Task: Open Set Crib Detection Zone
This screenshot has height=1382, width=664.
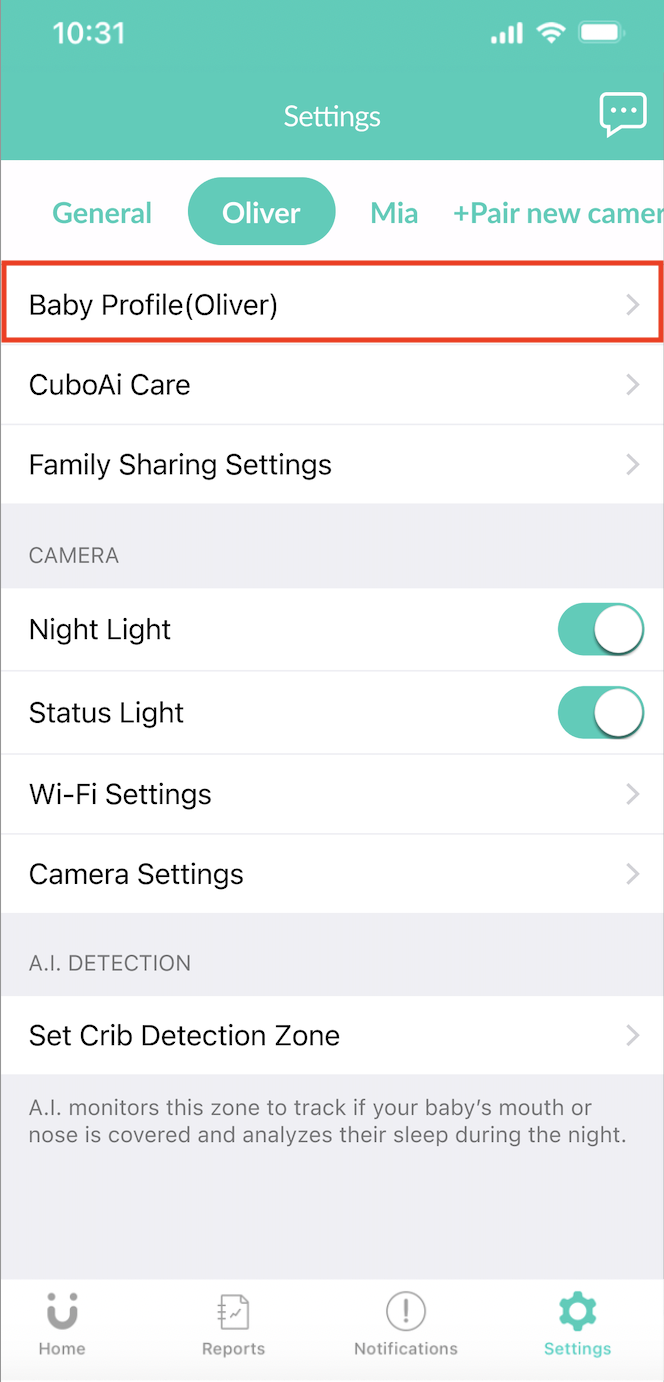Action: [x=332, y=1035]
